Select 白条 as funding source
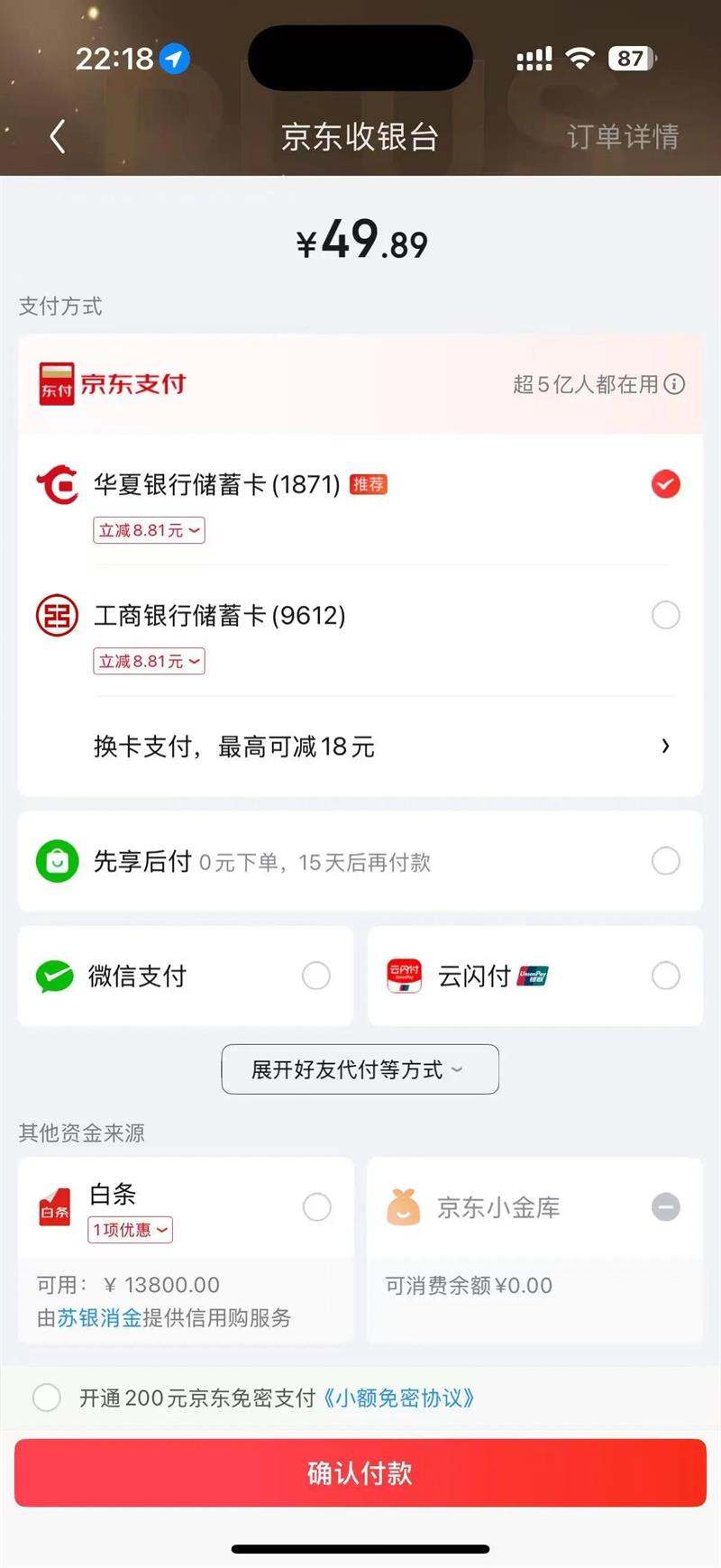 pos(316,1206)
